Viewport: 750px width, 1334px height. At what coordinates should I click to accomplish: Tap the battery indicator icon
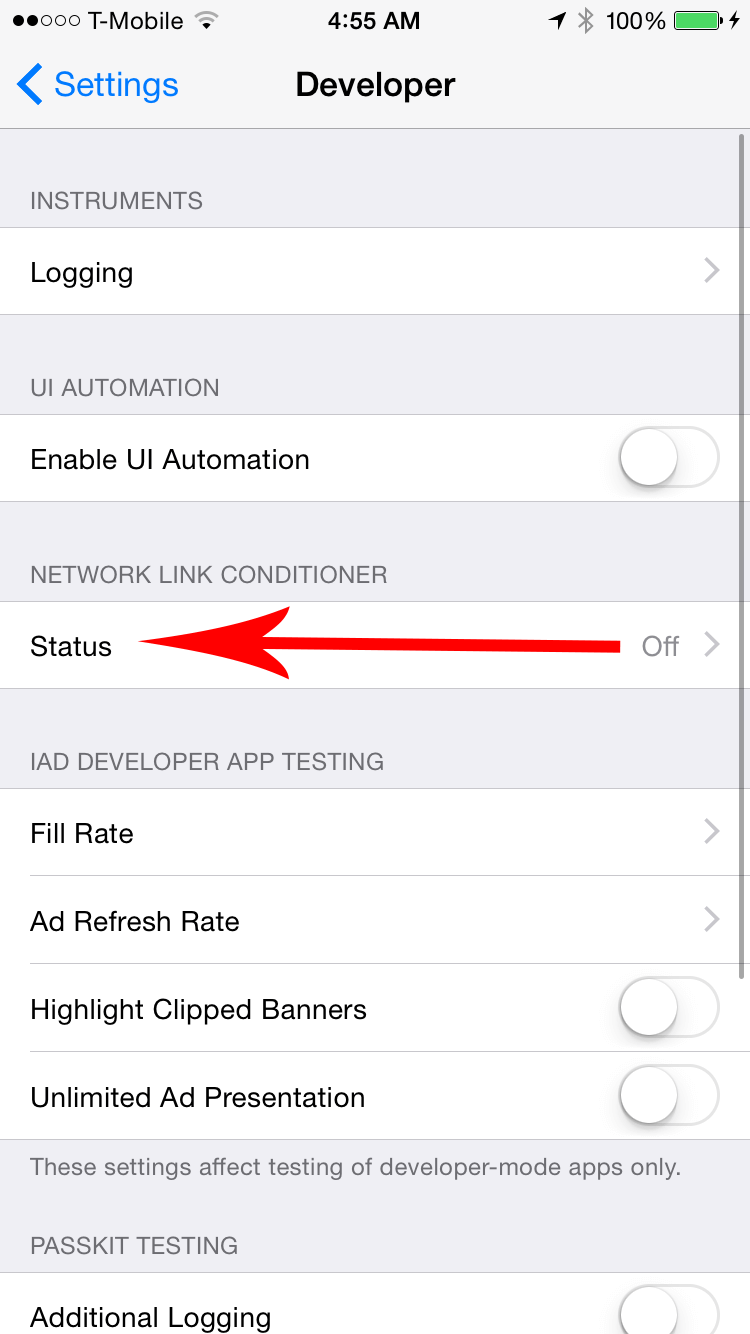coord(695,18)
